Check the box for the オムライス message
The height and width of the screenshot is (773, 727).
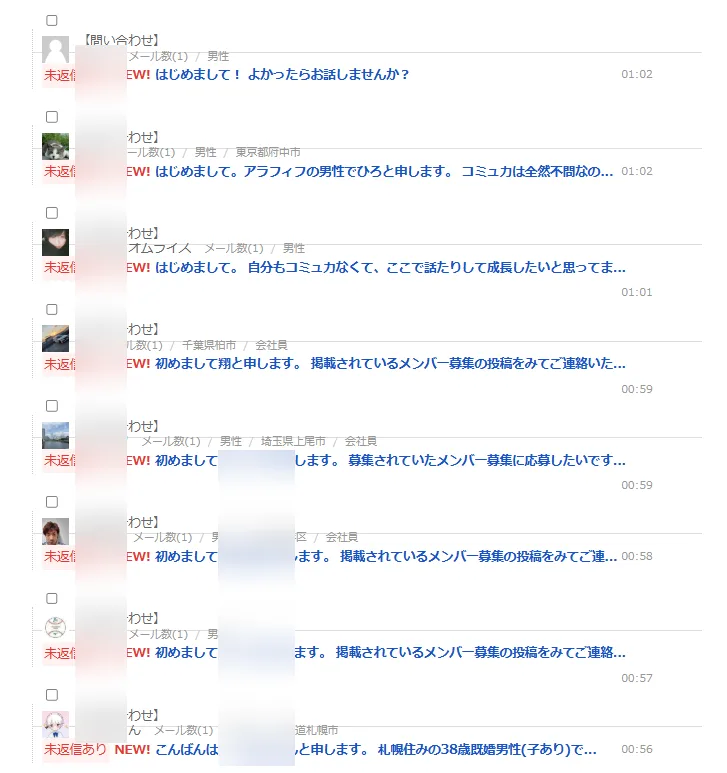click(x=52, y=213)
